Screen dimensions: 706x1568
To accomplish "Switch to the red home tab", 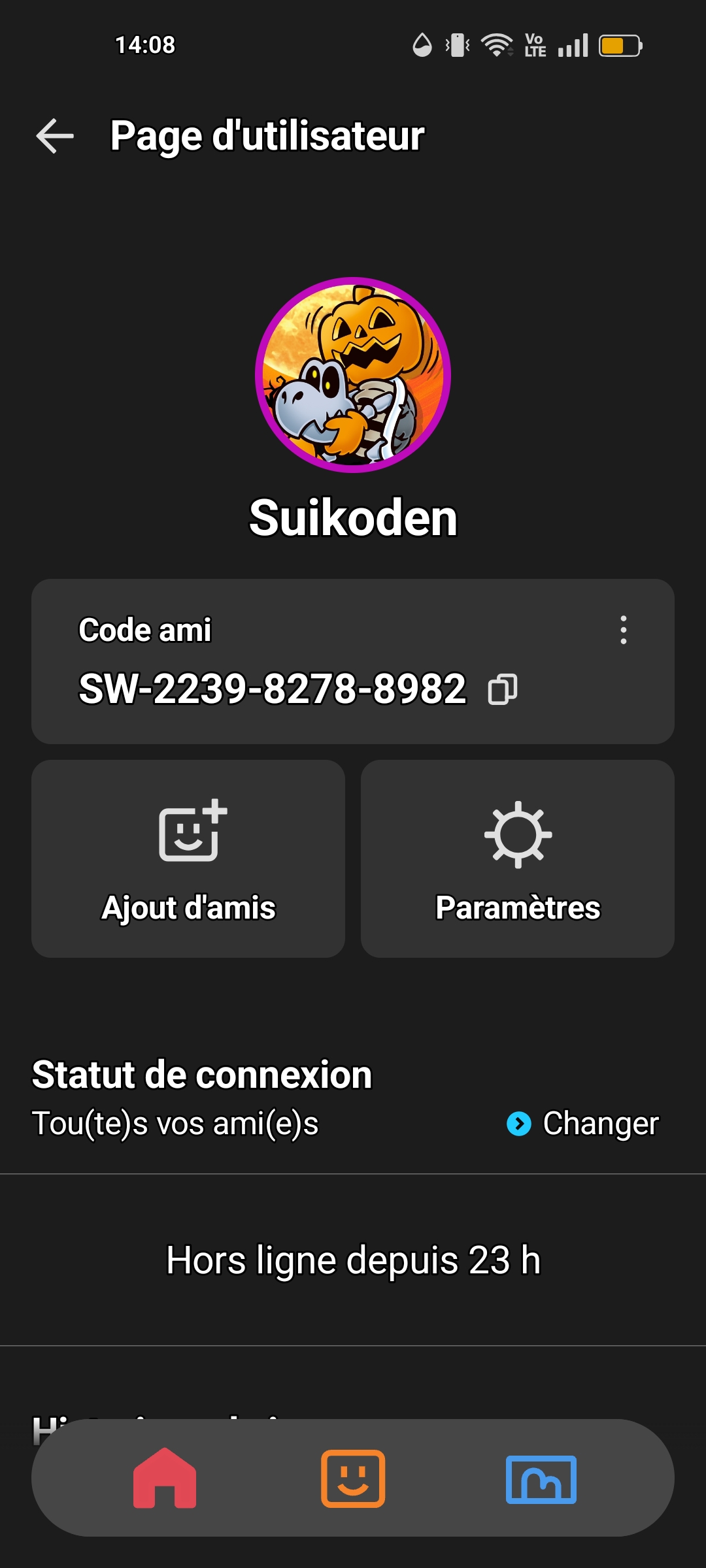I will pos(165,1478).
